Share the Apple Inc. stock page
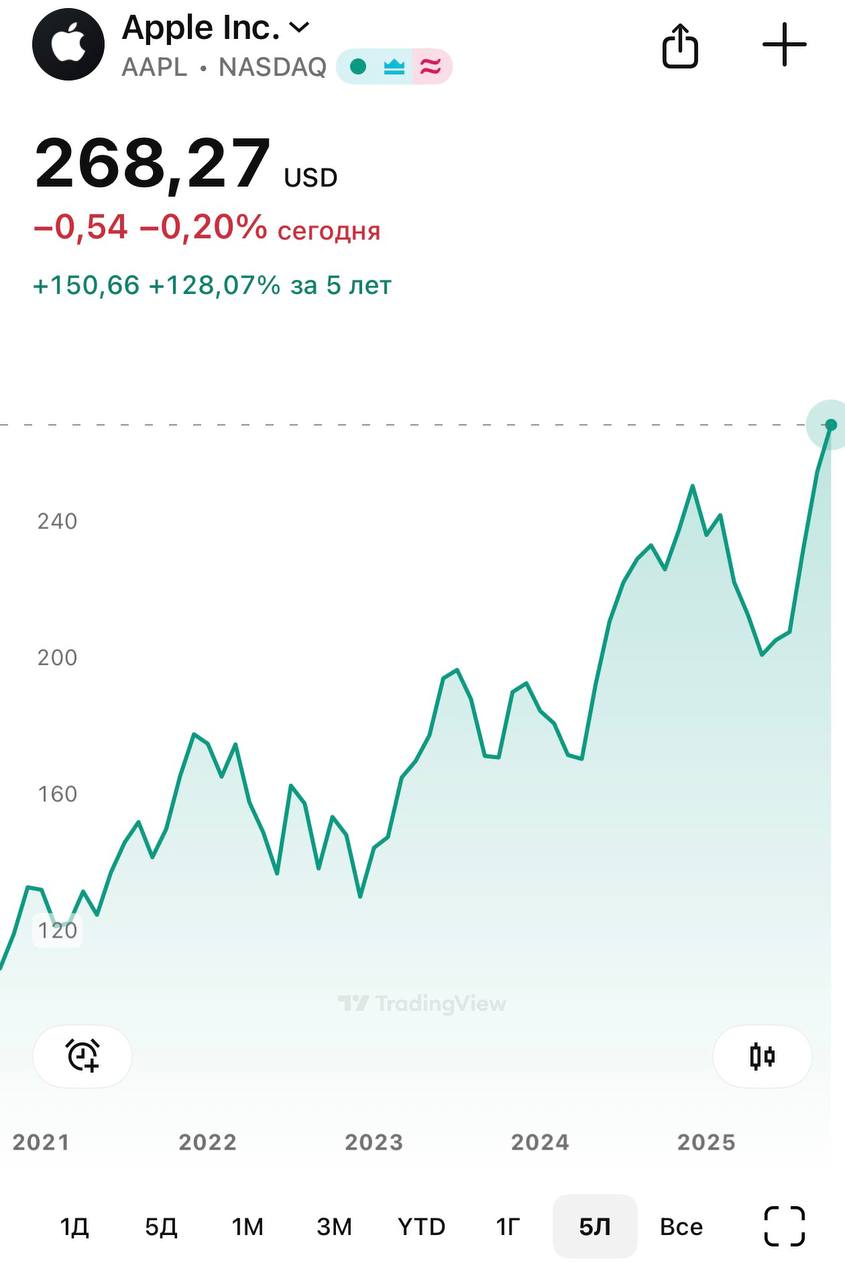This screenshot has width=845, height=1280. click(680, 45)
